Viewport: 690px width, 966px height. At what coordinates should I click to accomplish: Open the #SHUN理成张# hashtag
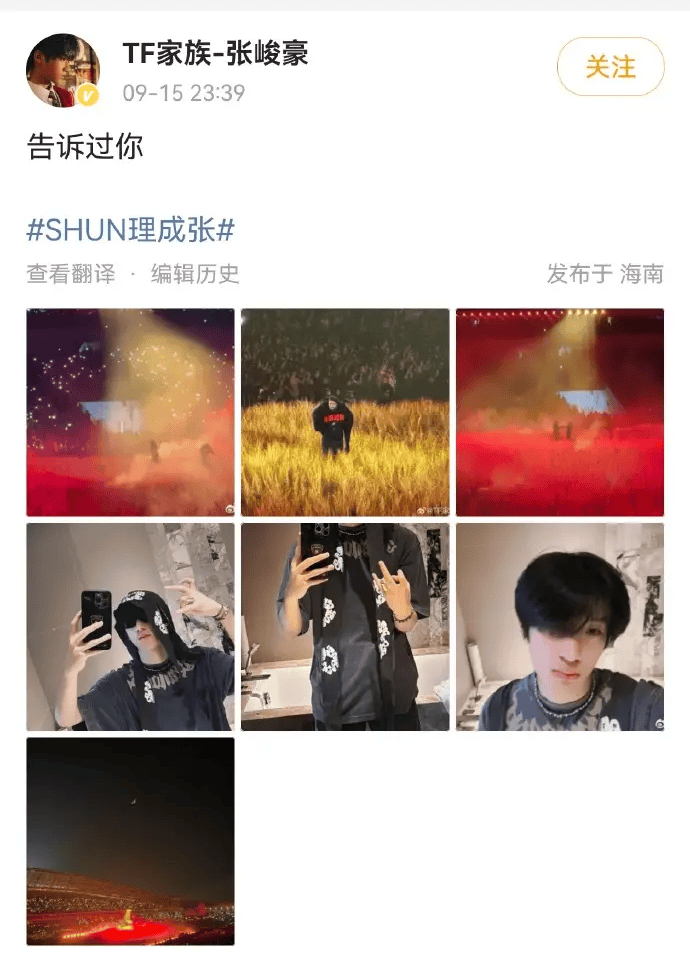(x=130, y=230)
